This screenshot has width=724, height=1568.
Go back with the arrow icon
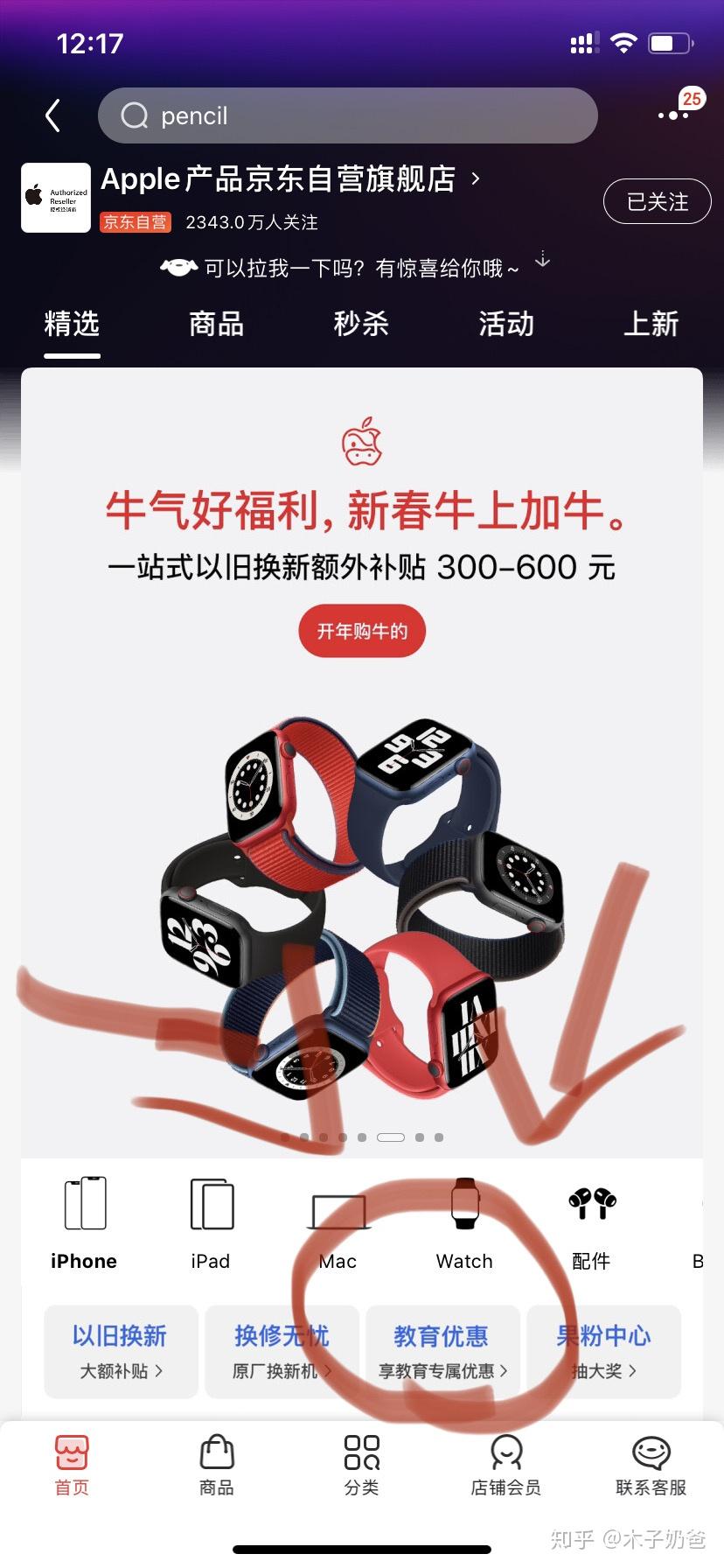tap(53, 115)
